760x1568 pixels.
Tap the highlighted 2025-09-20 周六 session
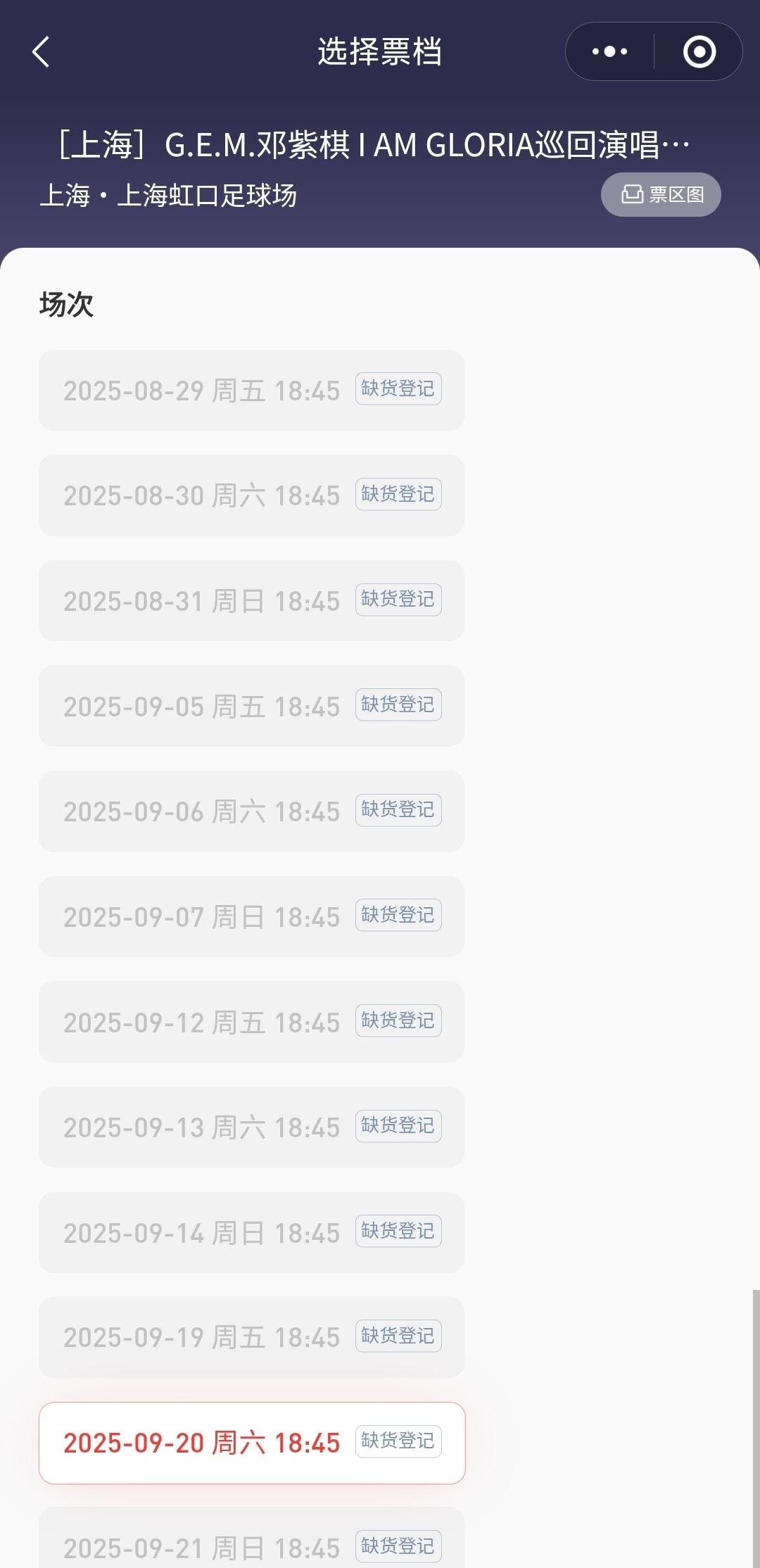click(x=252, y=1443)
